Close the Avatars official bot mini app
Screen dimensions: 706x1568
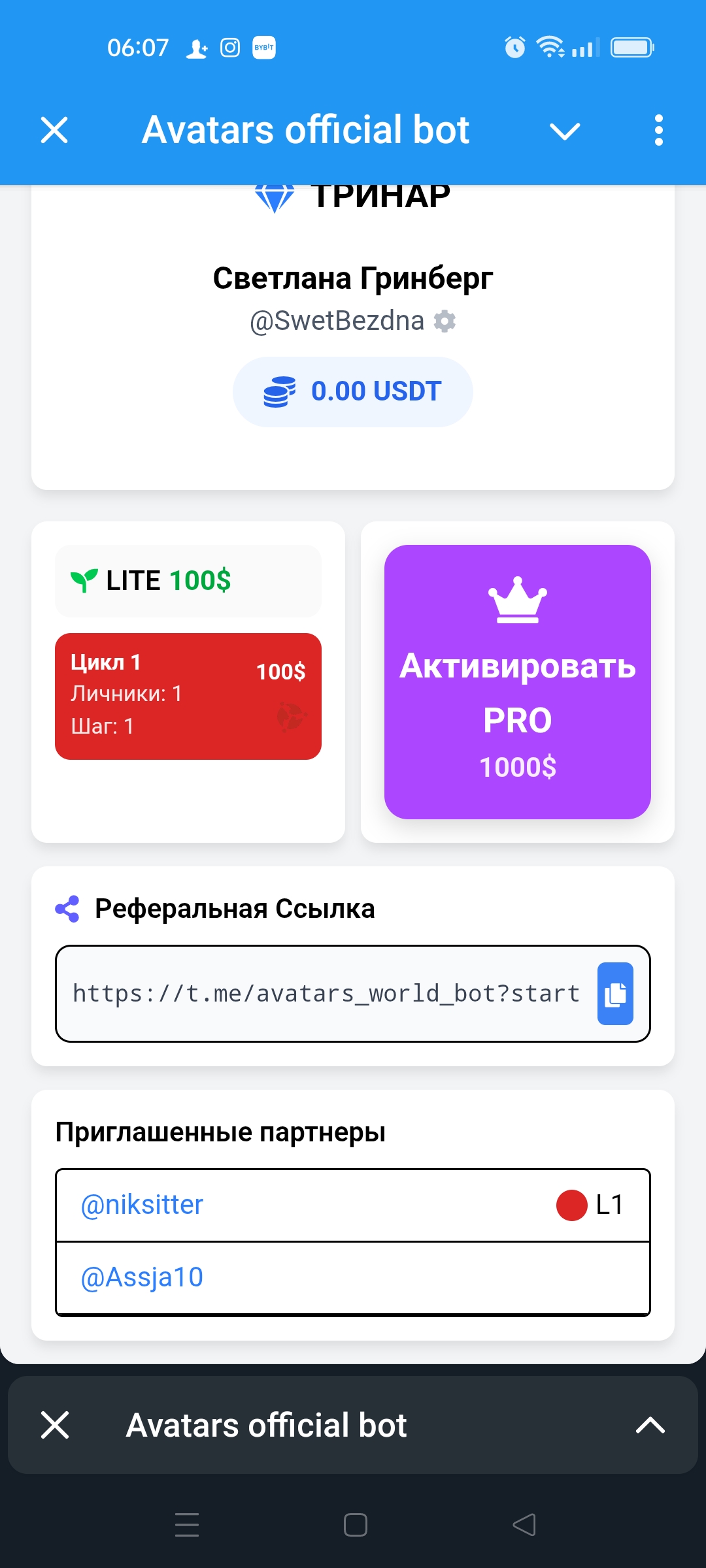(54, 130)
